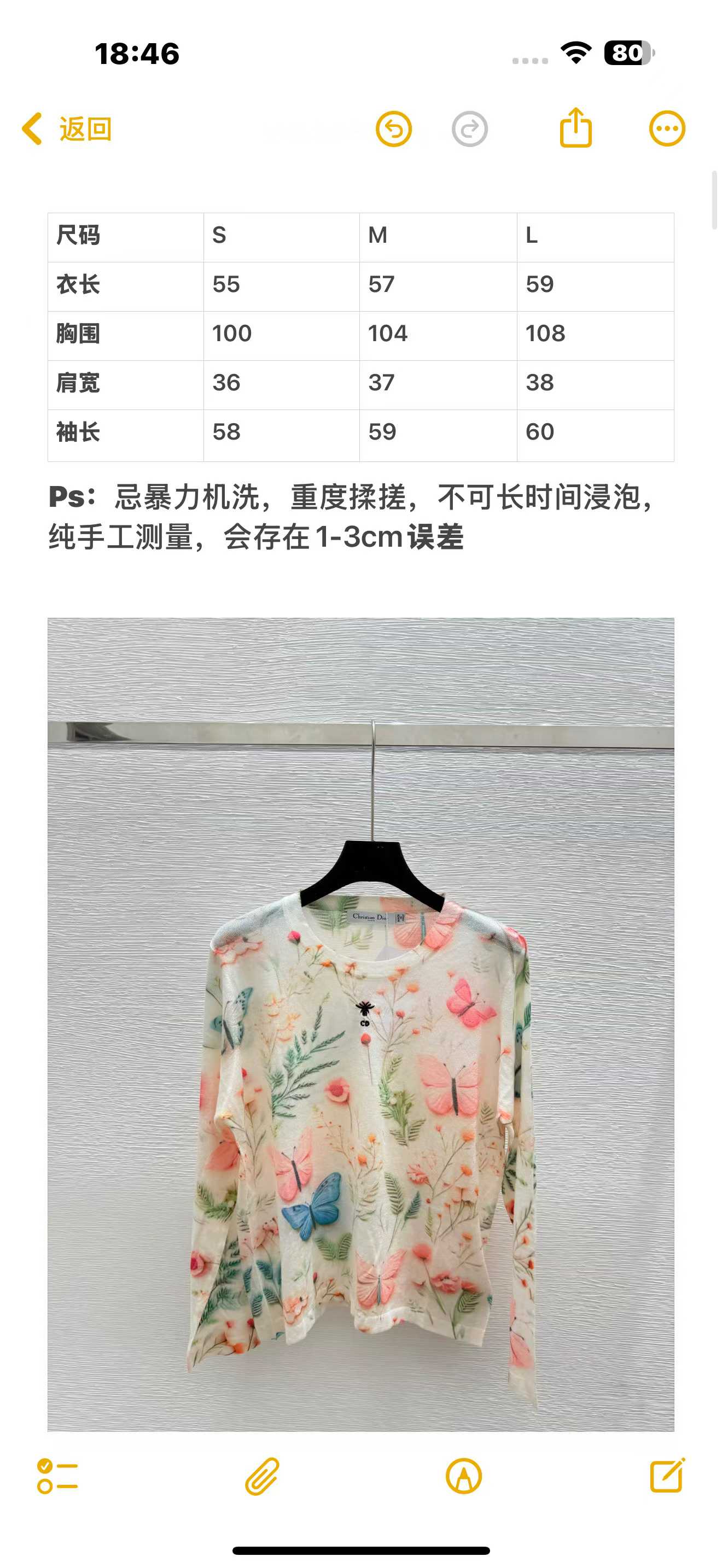Share this note
Screen dimensions: 722x1568
tap(575, 128)
